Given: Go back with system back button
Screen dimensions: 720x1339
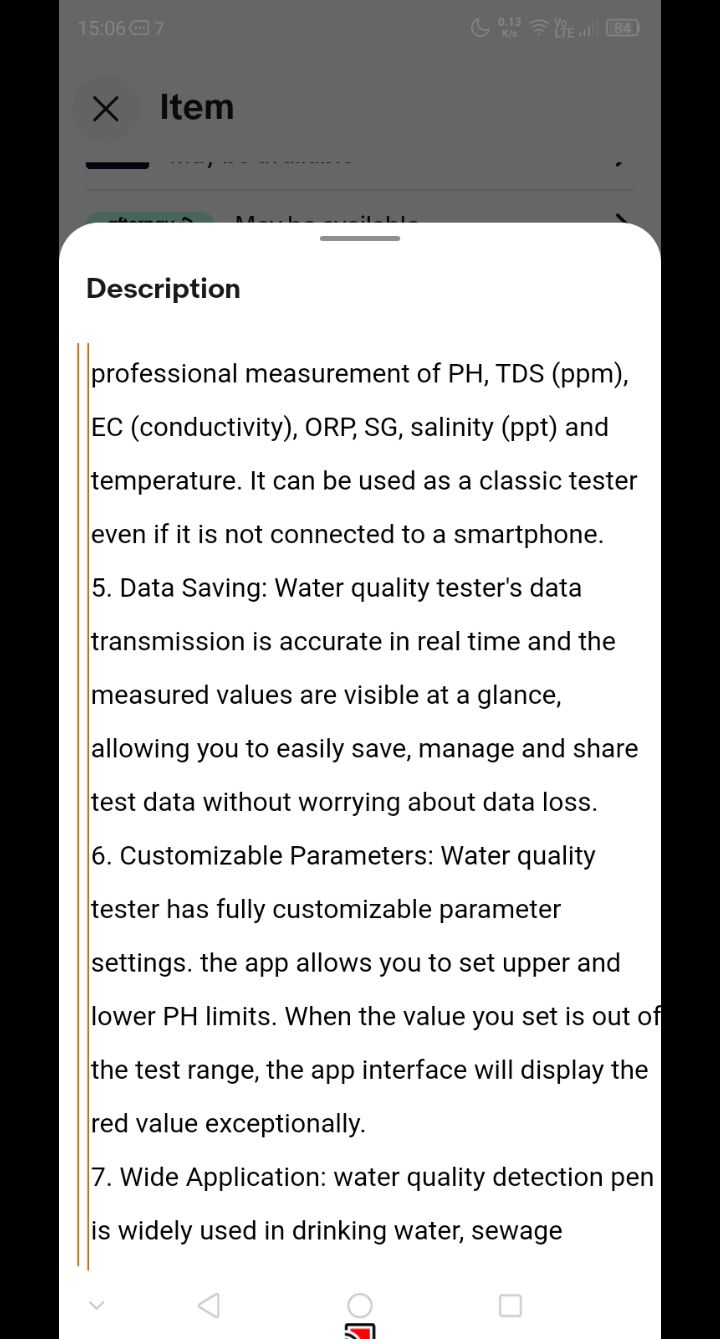Looking at the screenshot, I should click(x=209, y=1305).
